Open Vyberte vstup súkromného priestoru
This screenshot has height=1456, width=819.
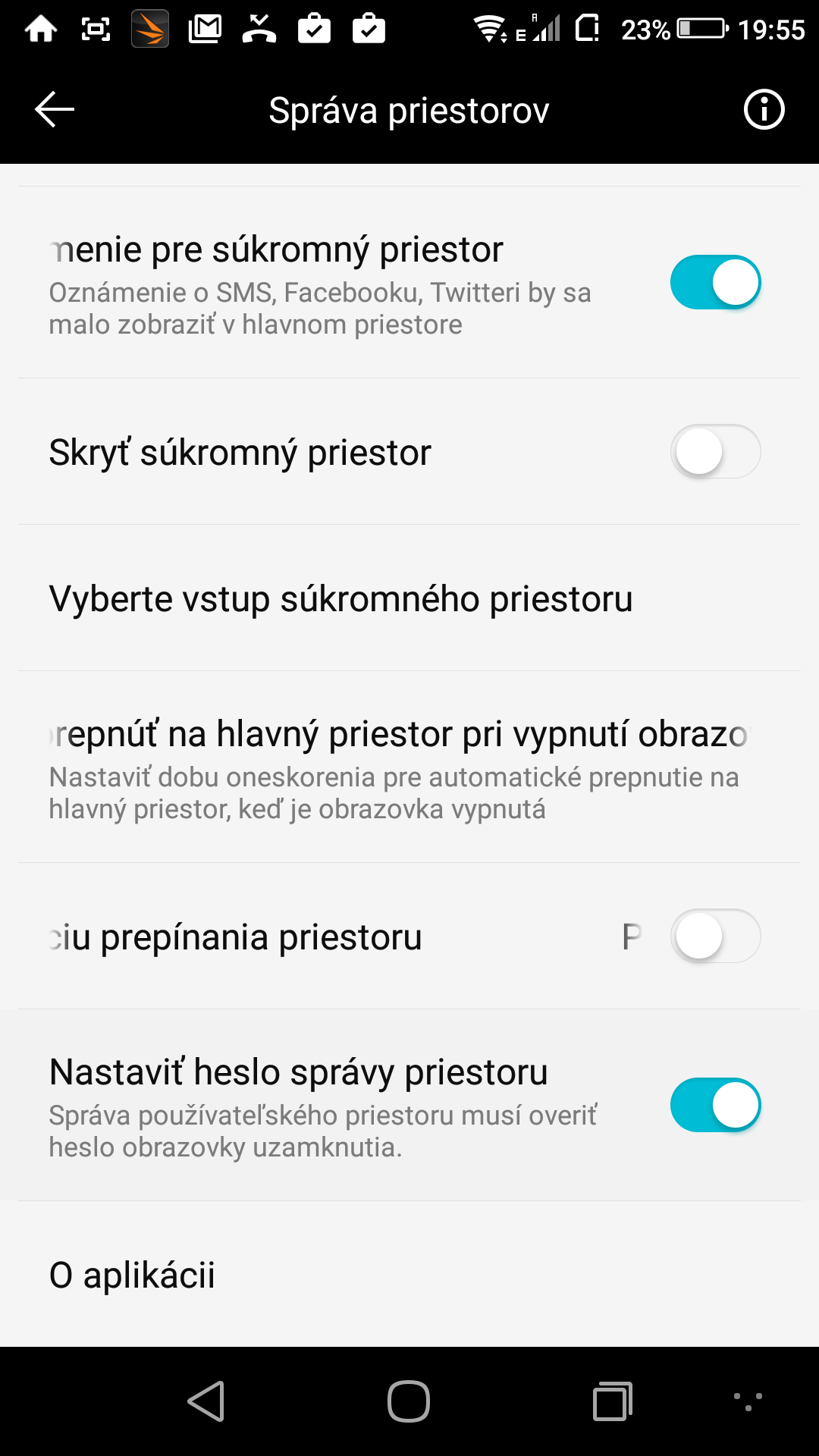click(409, 598)
